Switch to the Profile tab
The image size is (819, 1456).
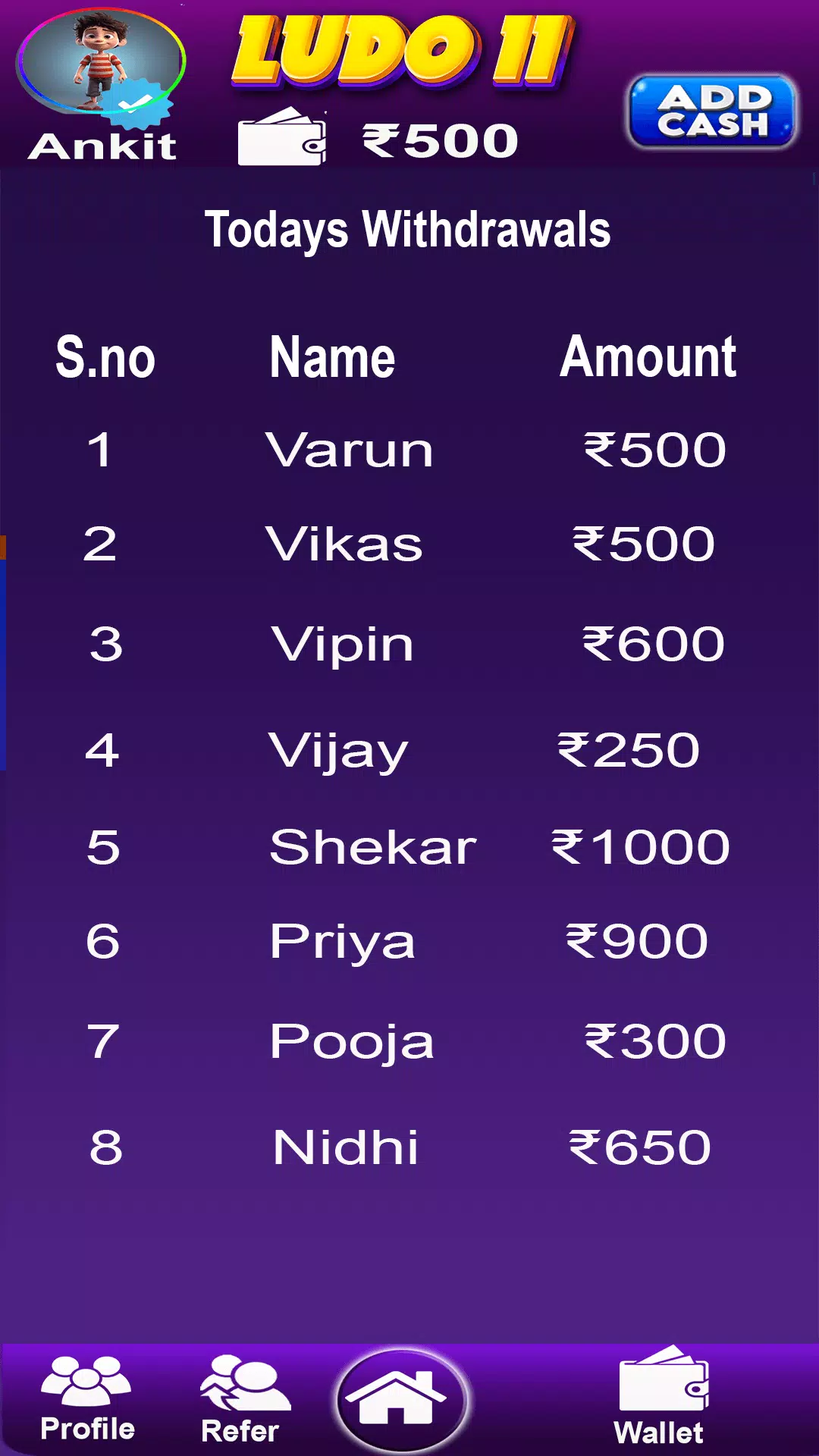pos(87,1399)
